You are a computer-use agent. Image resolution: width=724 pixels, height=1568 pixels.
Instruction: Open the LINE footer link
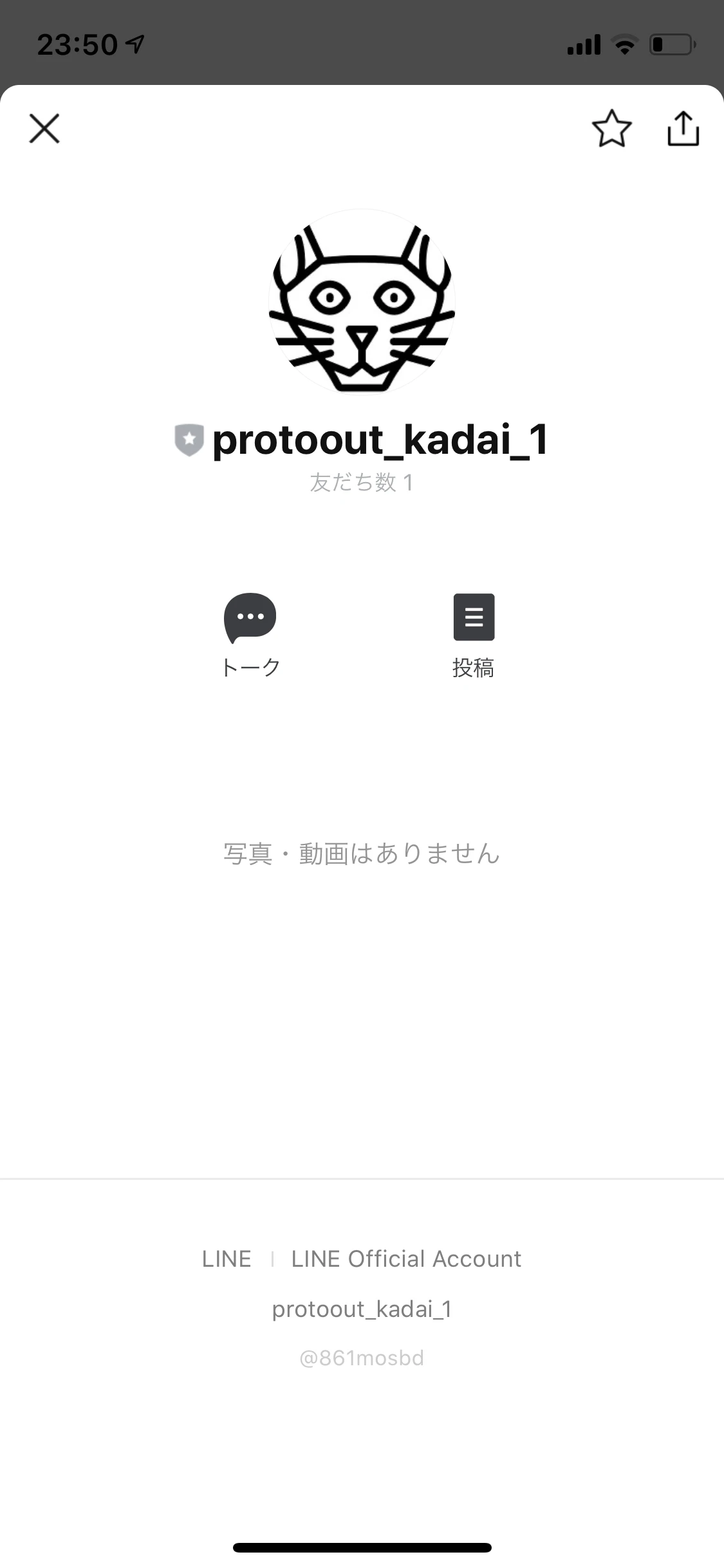(227, 1259)
